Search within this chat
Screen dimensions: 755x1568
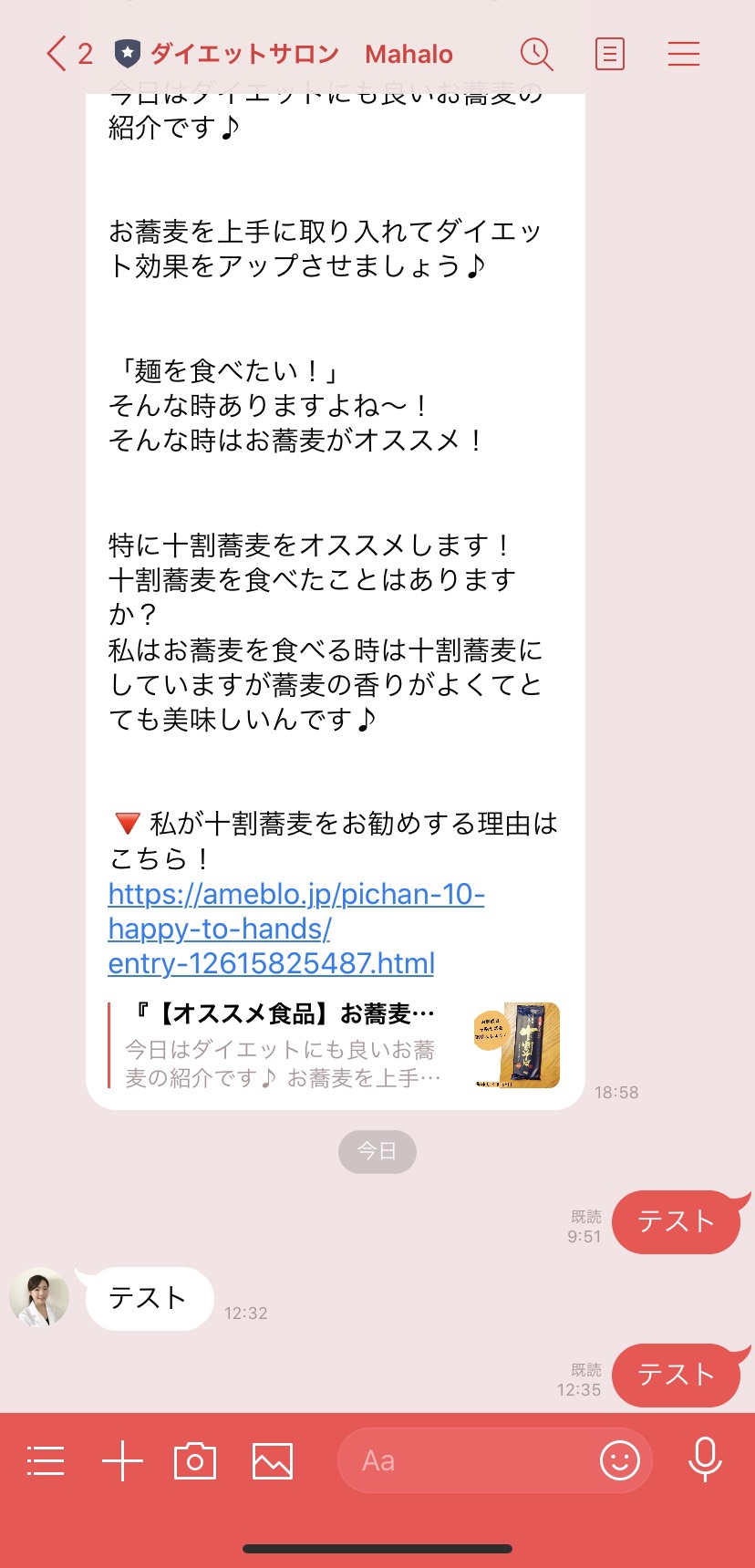pos(537,55)
